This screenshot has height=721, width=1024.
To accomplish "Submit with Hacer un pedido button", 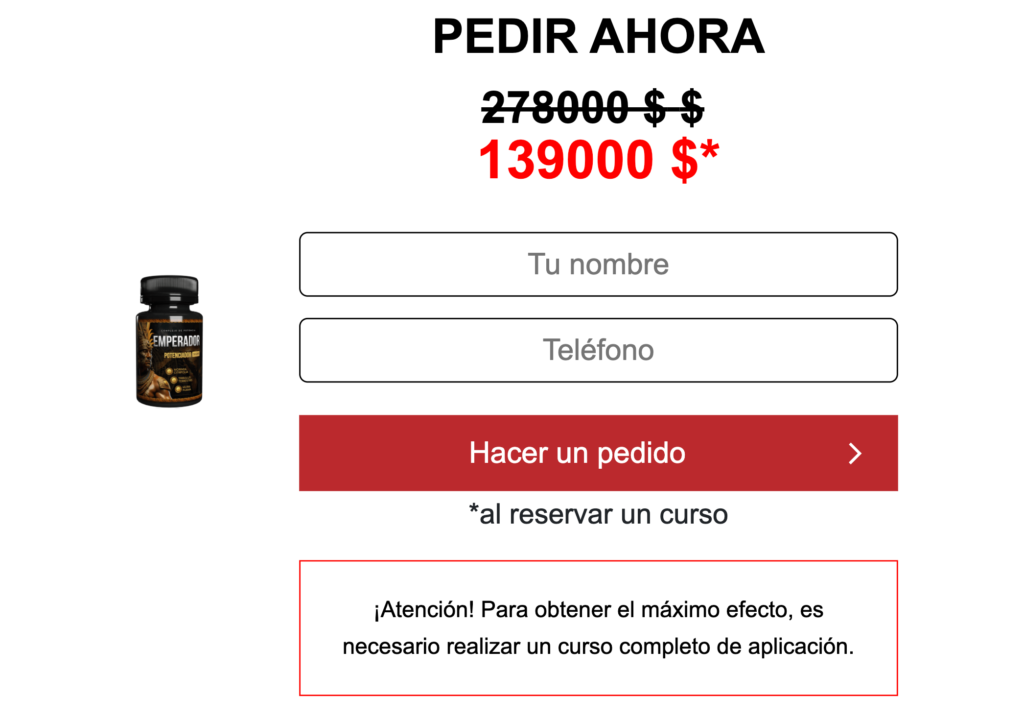I will (x=598, y=453).
